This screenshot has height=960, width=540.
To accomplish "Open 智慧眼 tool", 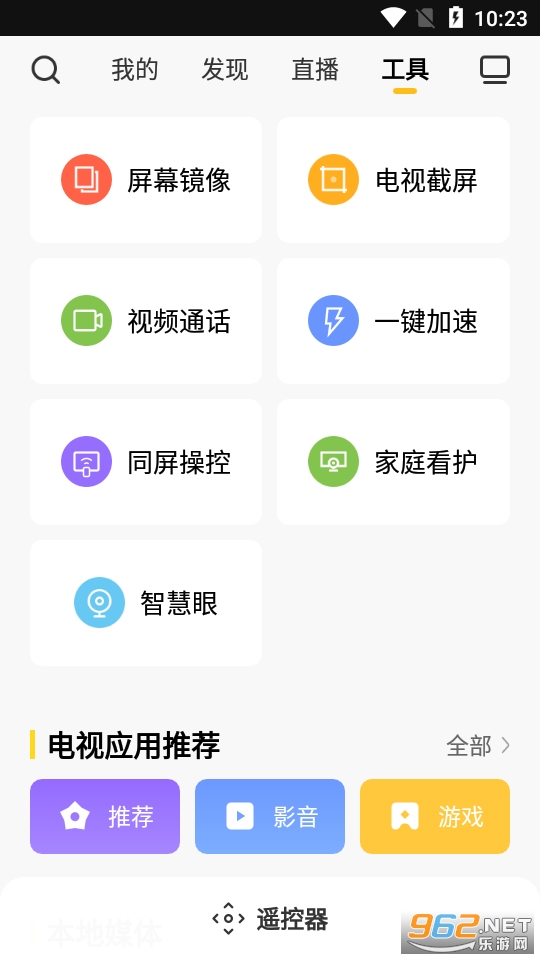I will 146,603.
